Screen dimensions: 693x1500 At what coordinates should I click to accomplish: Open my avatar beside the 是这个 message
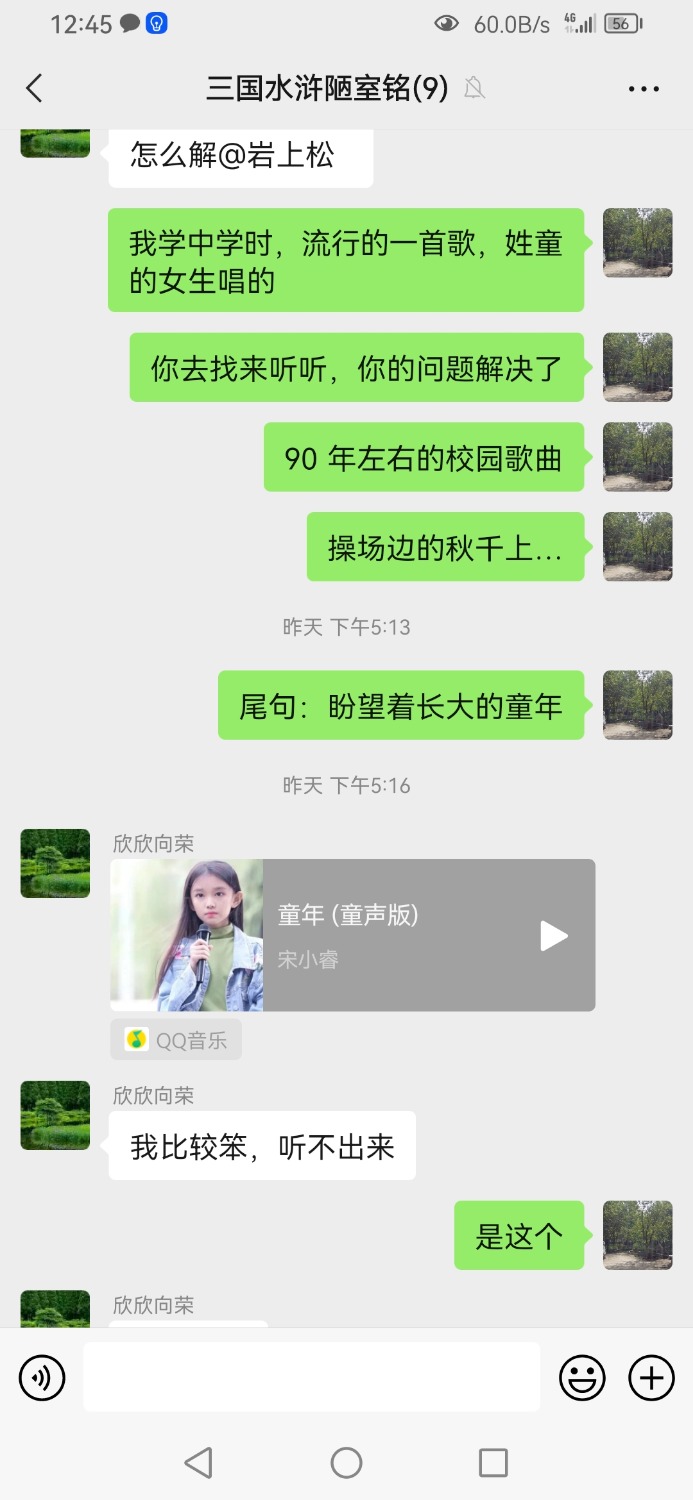pyautogui.click(x=637, y=1235)
